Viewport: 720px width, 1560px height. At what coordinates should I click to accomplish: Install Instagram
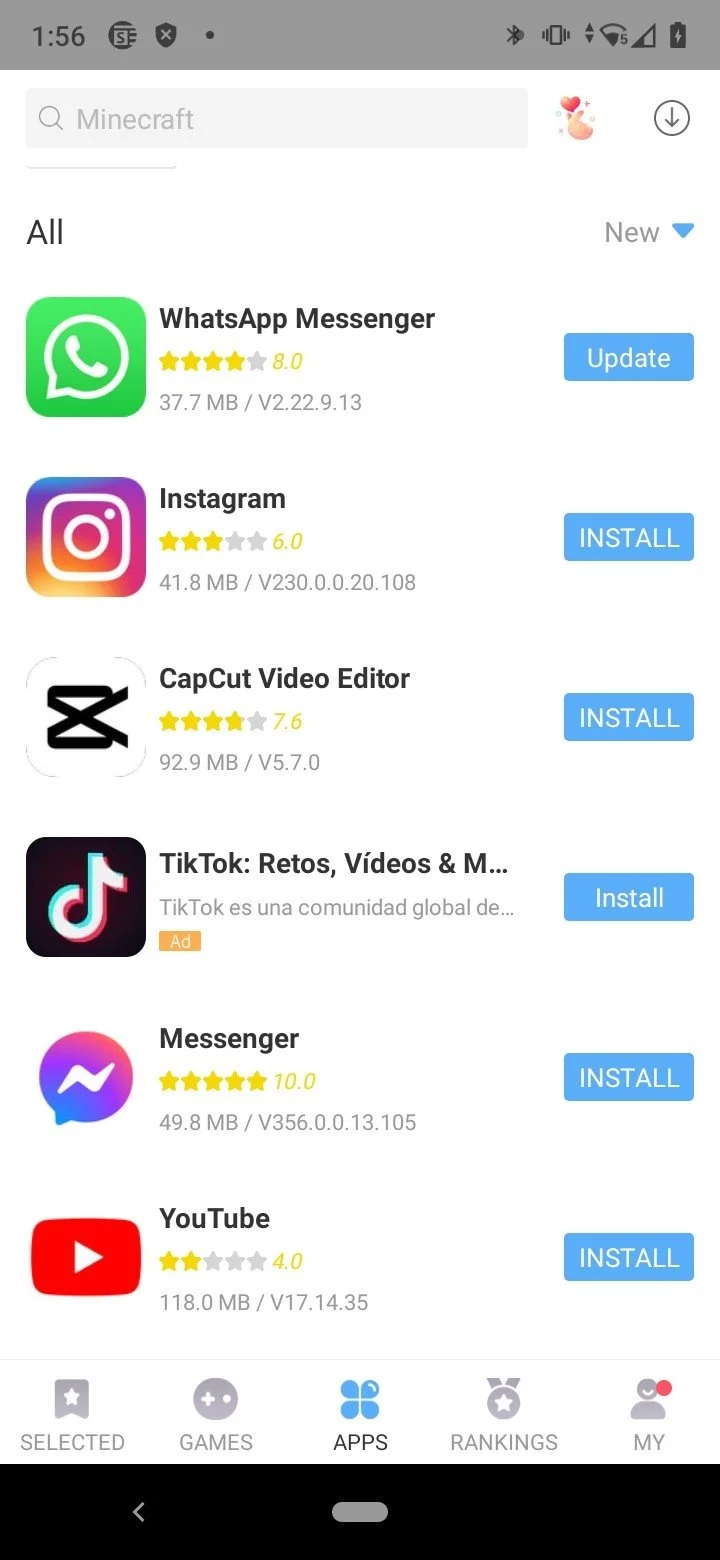[628, 538]
